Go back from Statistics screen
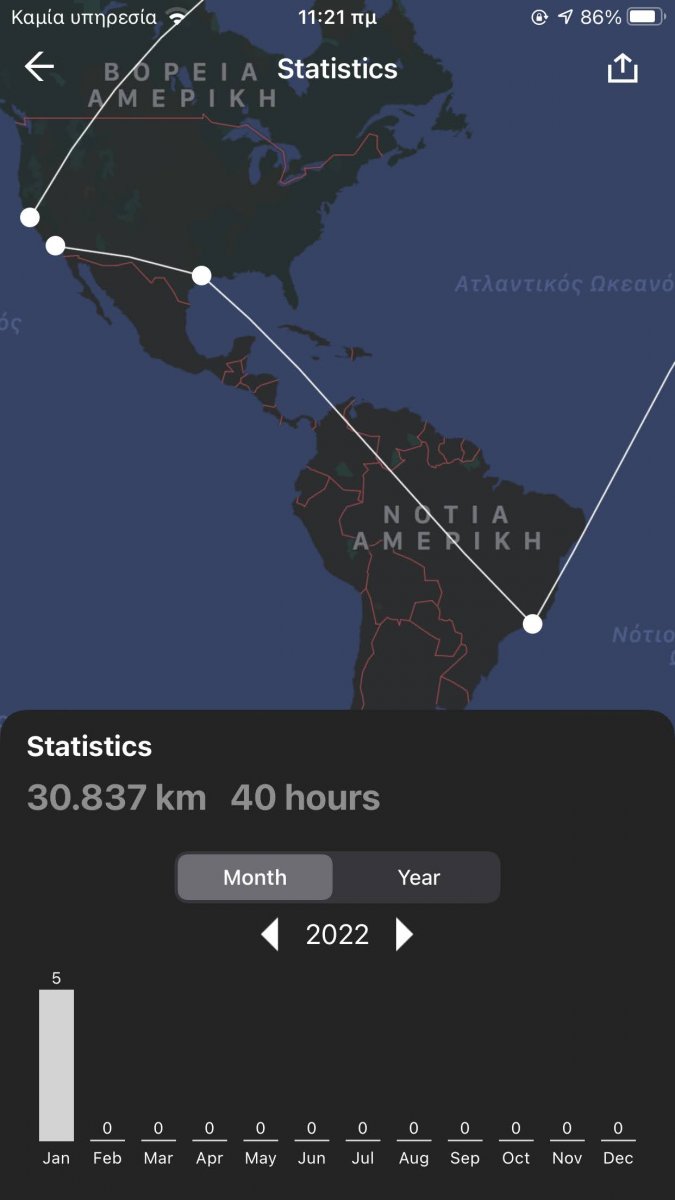Viewport: 675px width, 1200px height. (39, 68)
